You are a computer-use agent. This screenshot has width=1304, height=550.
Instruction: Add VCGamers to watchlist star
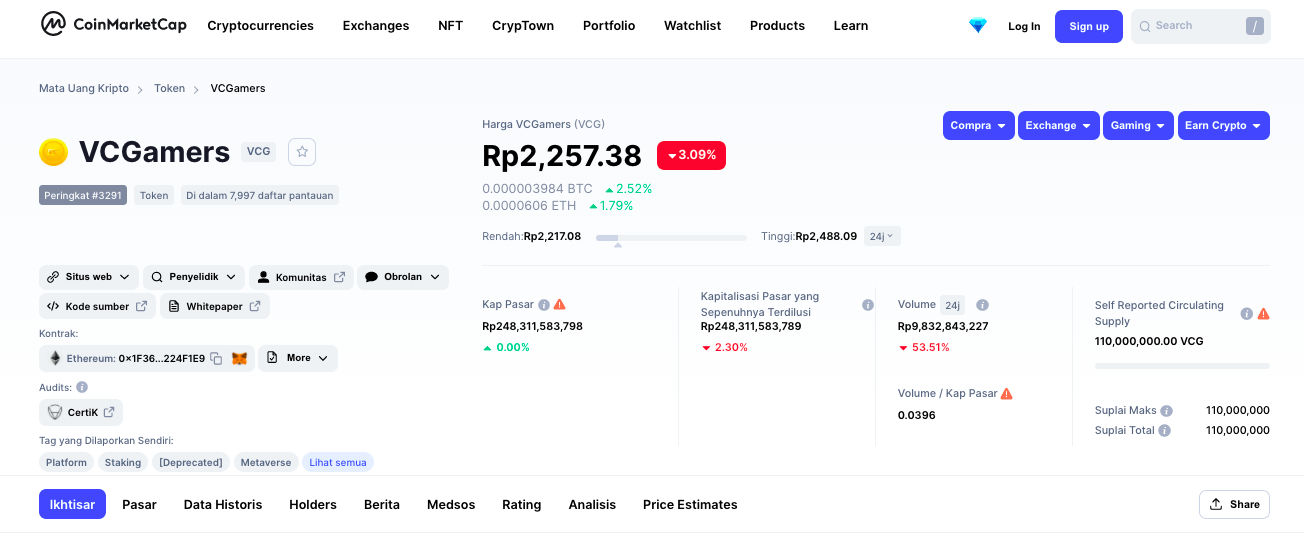click(302, 152)
